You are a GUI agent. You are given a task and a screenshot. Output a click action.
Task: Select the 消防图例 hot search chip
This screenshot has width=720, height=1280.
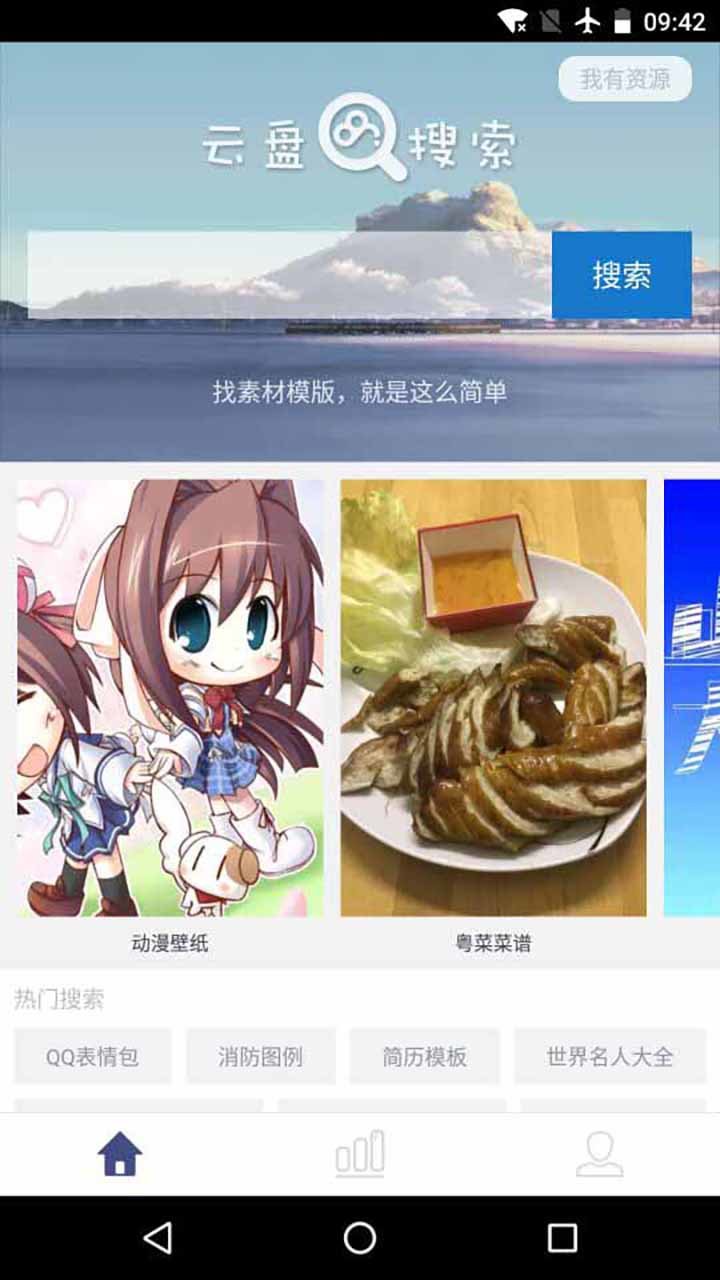(261, 1056)
